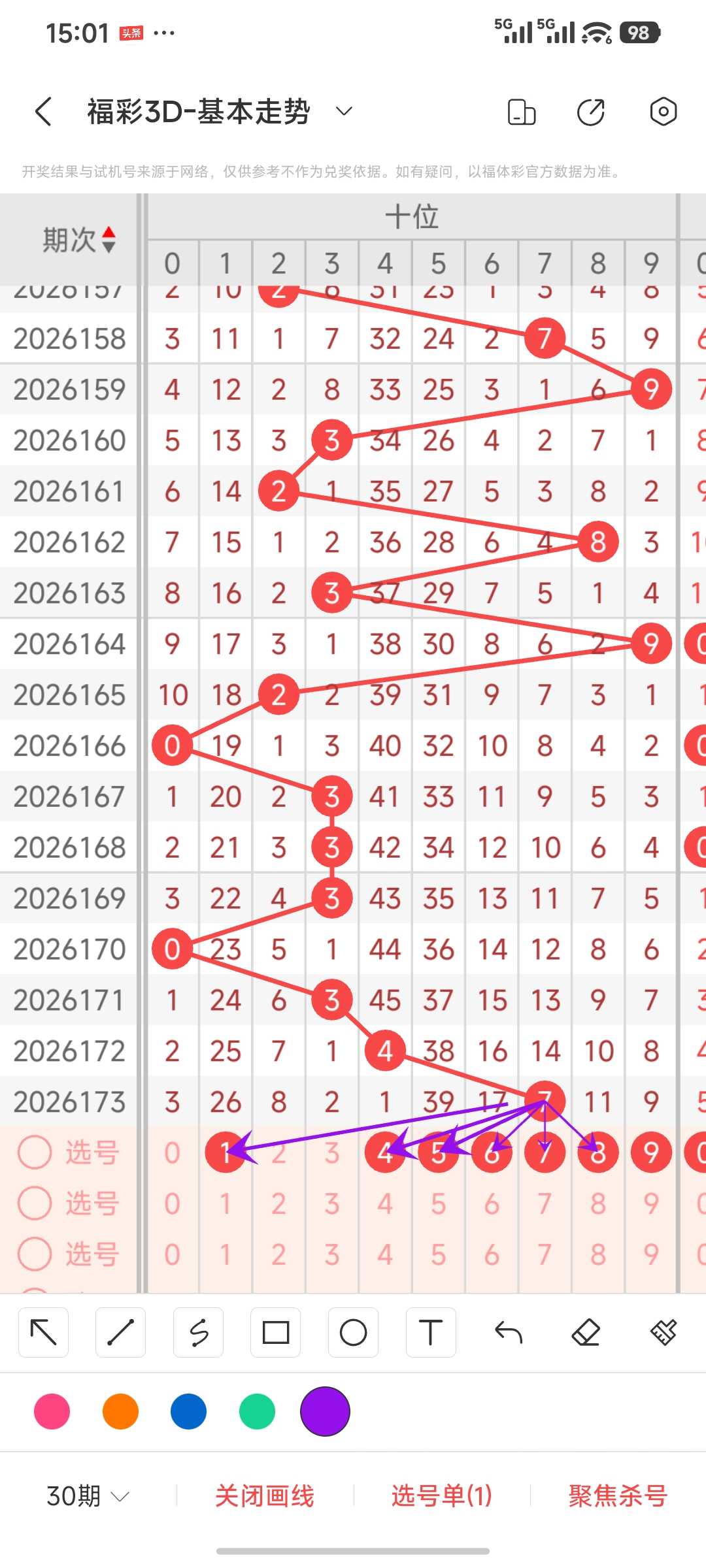Go back using the top-left arrow

(43, 112)
